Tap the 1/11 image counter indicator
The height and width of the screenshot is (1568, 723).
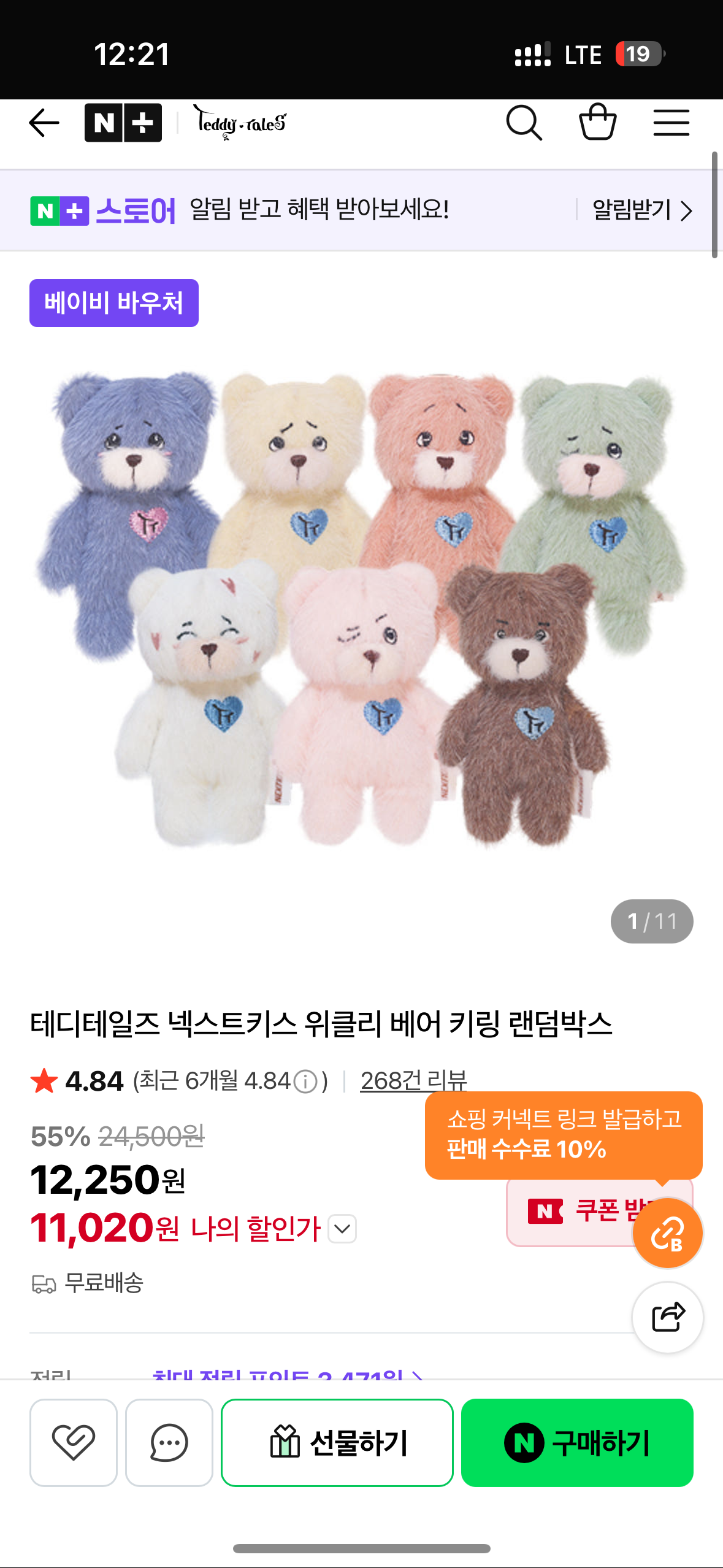[x=651, y=921]
